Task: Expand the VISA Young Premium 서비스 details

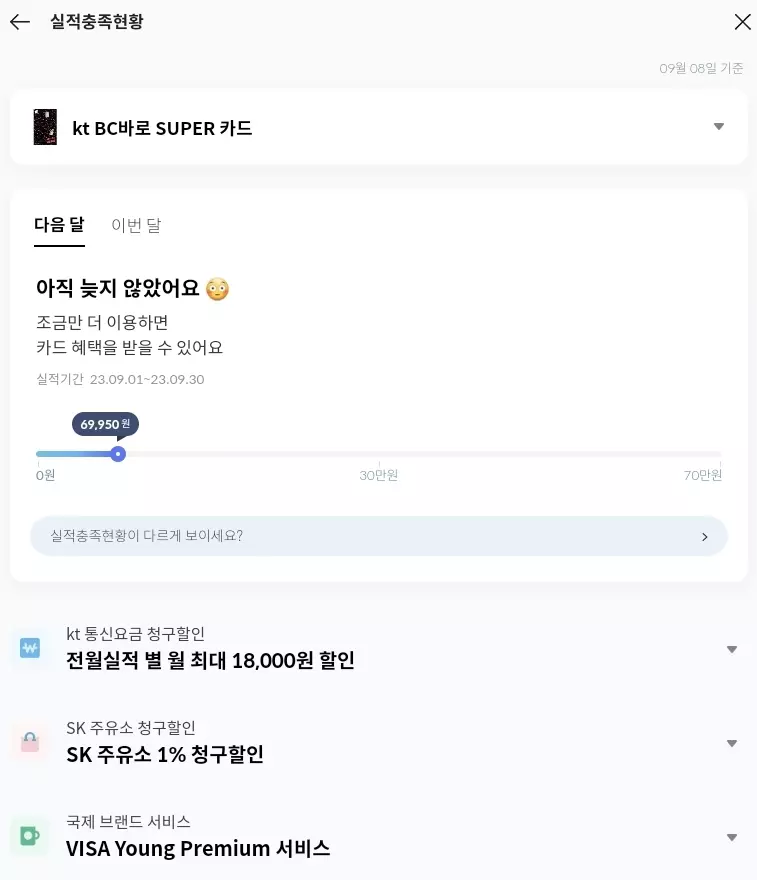Action: click(x=731, y=836)
